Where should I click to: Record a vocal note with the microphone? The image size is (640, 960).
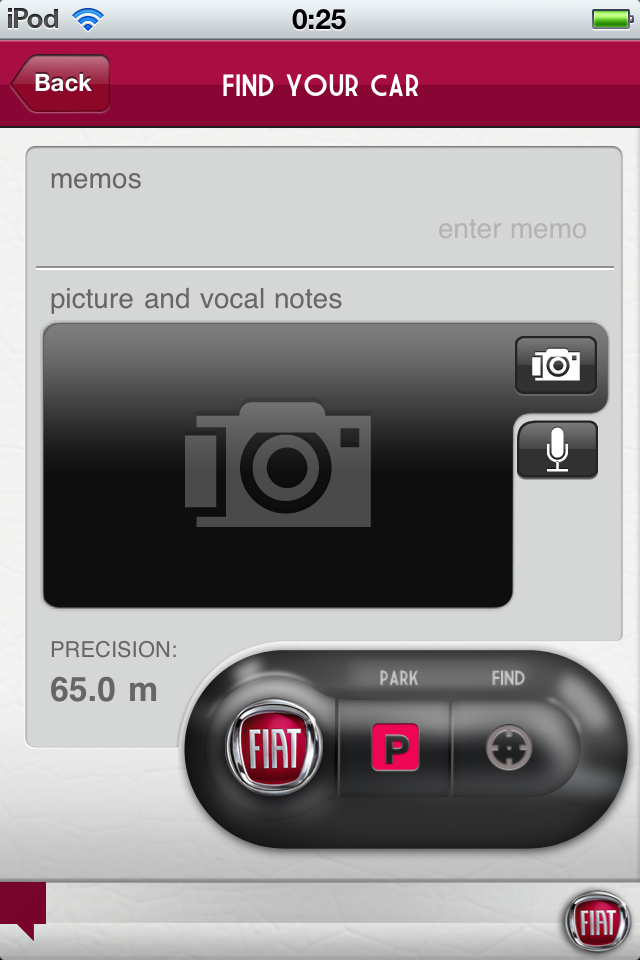[557, 450]
